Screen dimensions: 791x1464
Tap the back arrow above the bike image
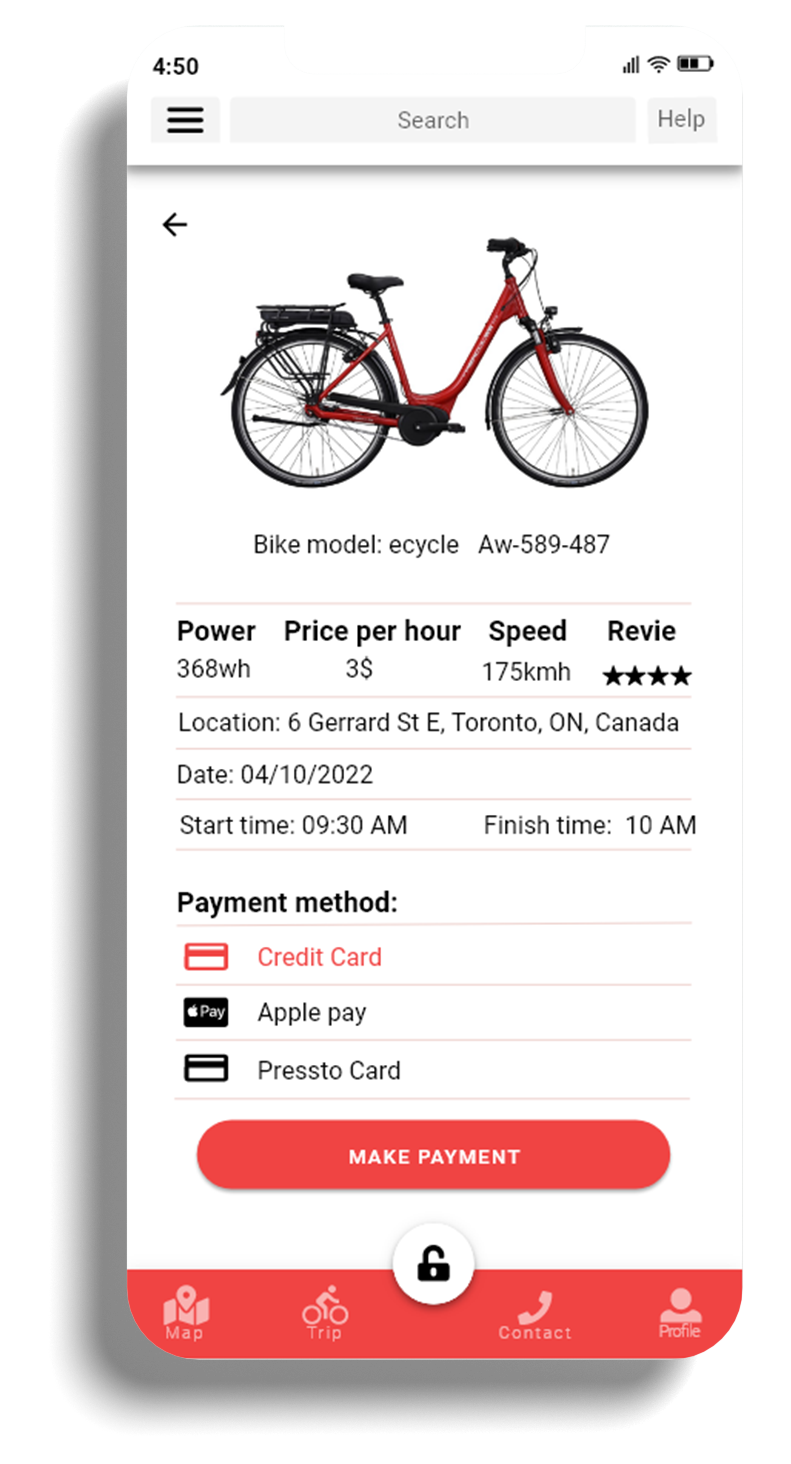click(x=174, y=224)
